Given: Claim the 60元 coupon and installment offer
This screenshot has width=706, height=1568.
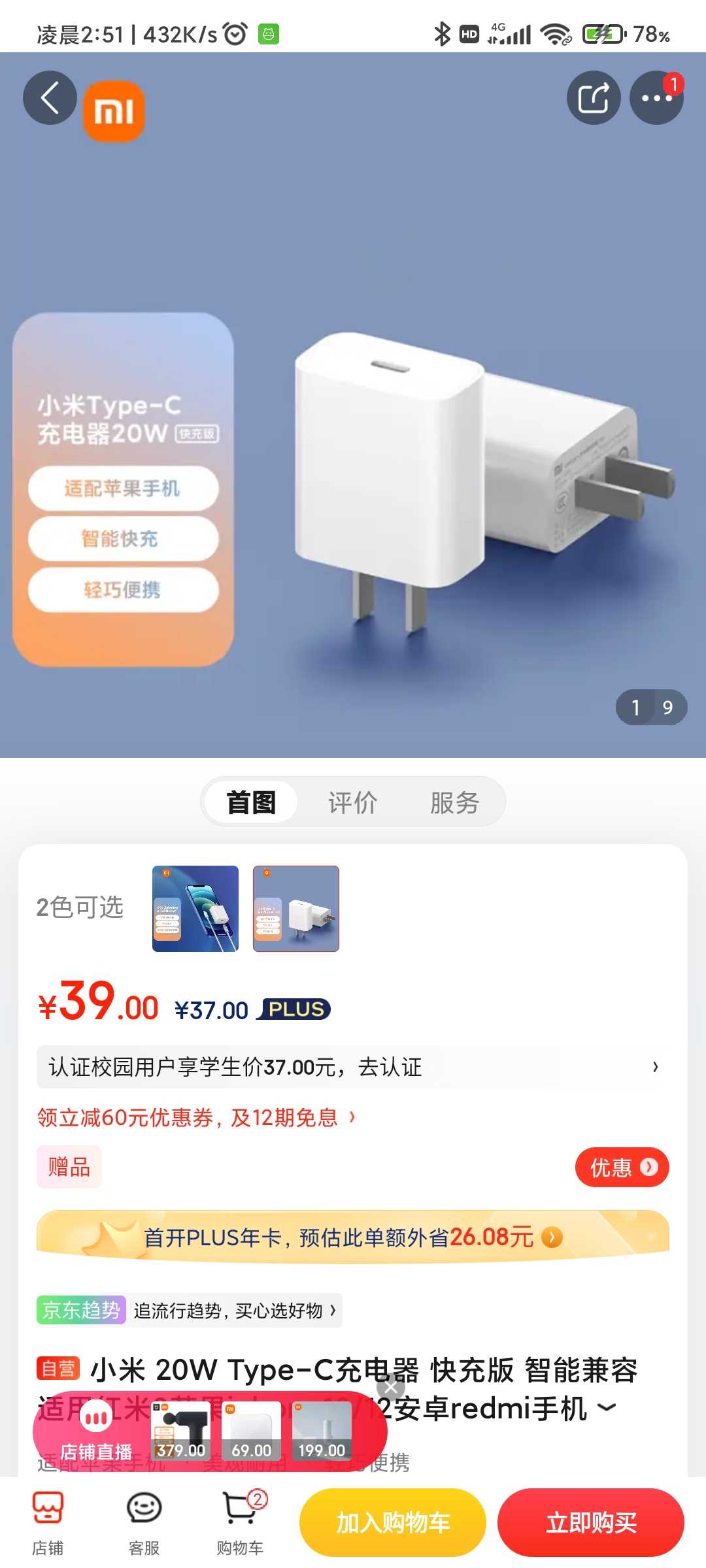Looking at the screenshot, I should pos(196,1117).
